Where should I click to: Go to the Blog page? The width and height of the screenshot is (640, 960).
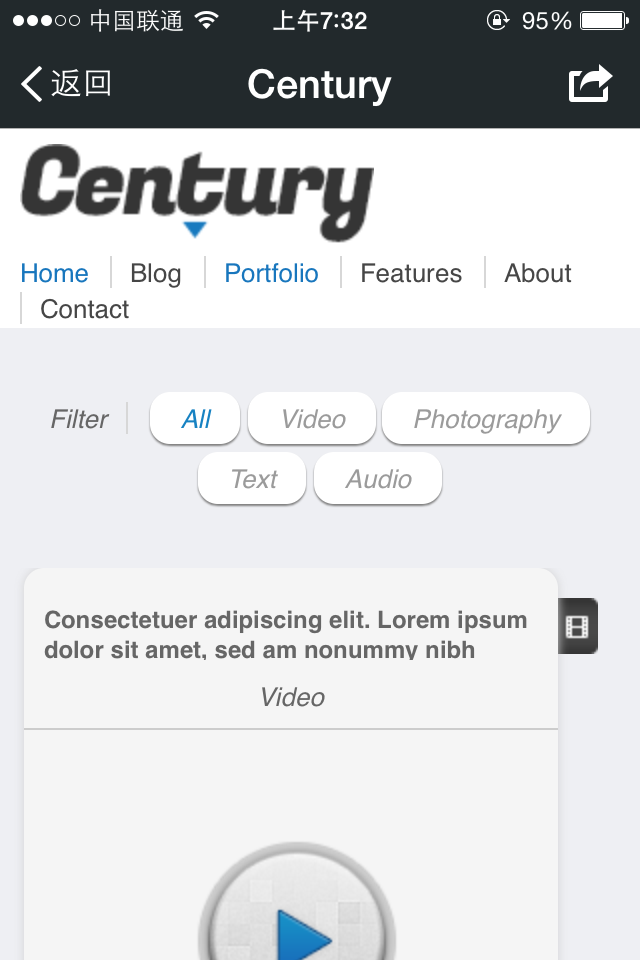[156, 273]
